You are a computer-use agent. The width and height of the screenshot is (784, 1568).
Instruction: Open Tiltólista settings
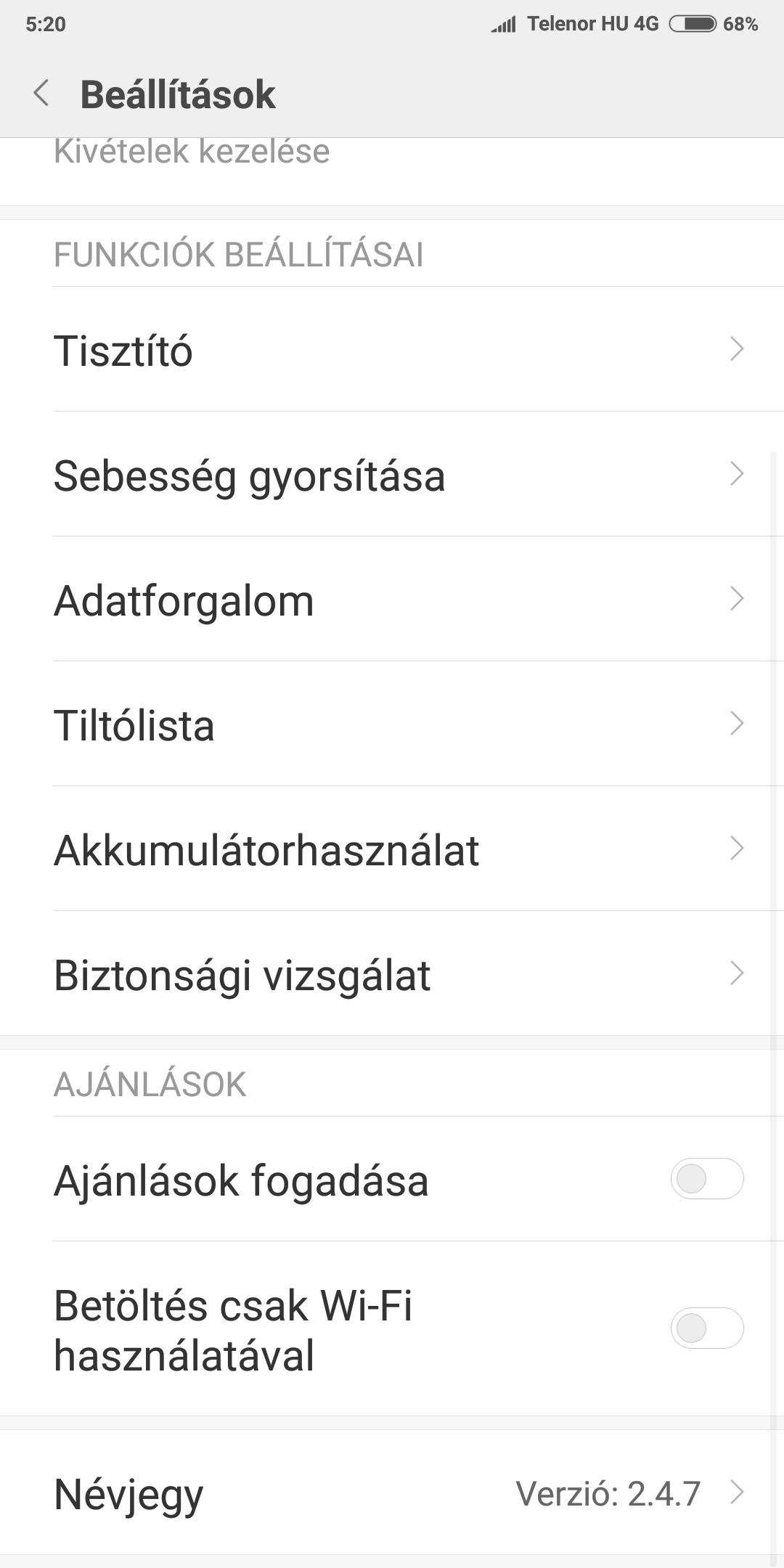[392, 724]
